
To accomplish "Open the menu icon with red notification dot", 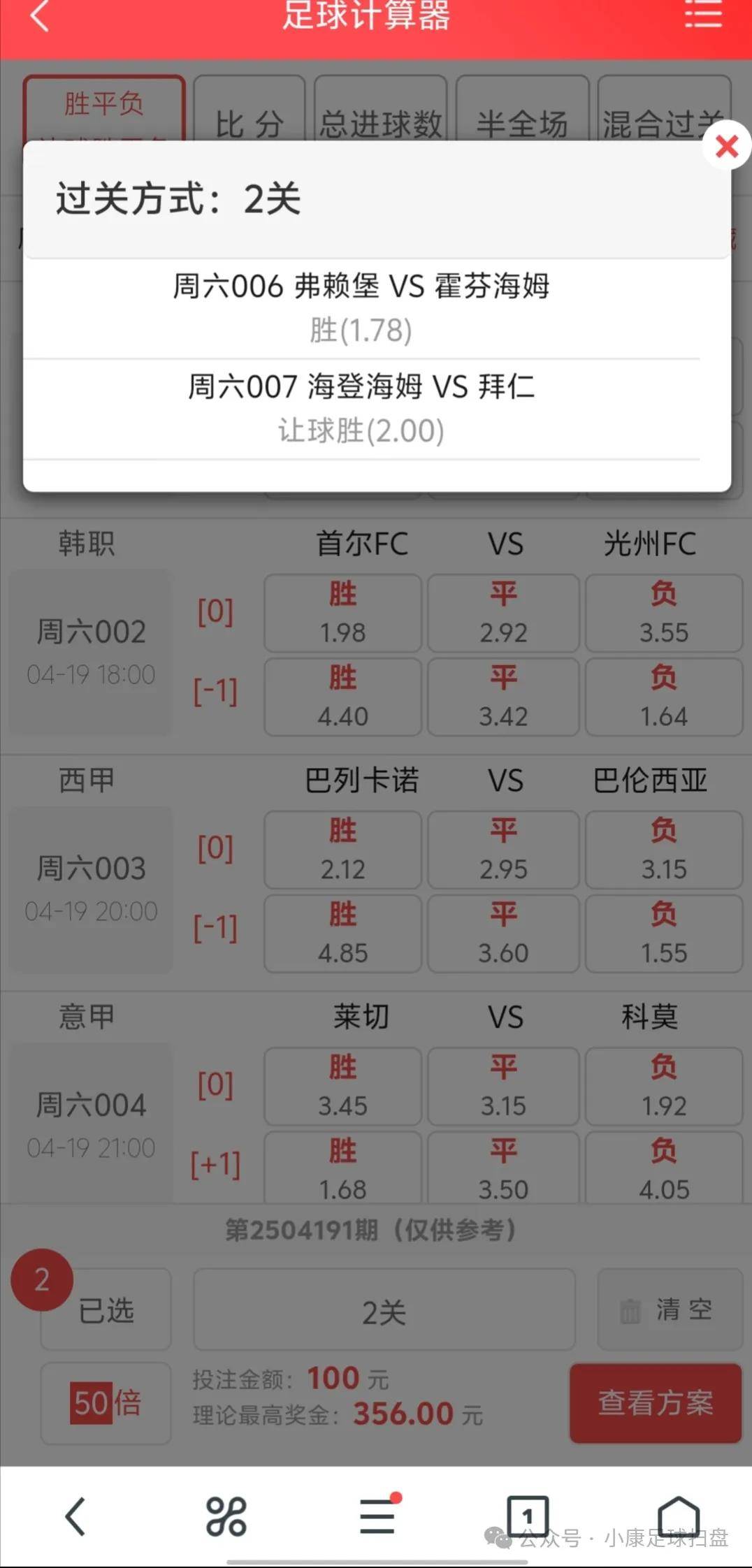I will point(376,1515).
